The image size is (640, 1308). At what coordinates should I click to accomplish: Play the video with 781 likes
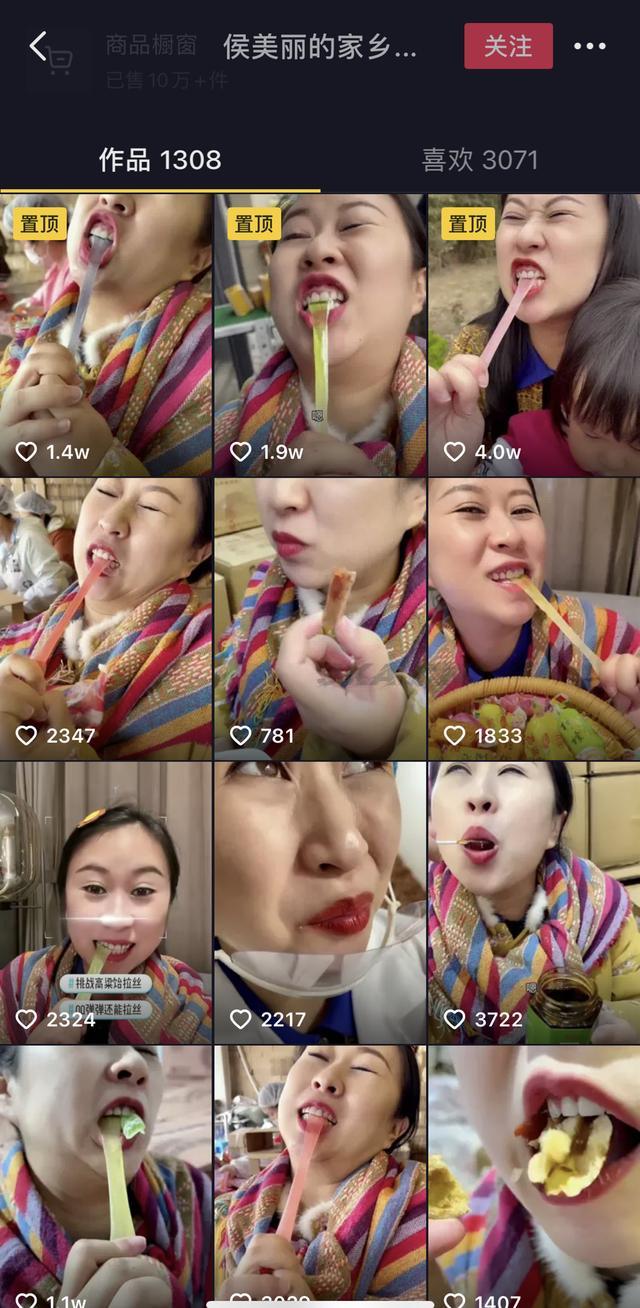tap(320, 620)
